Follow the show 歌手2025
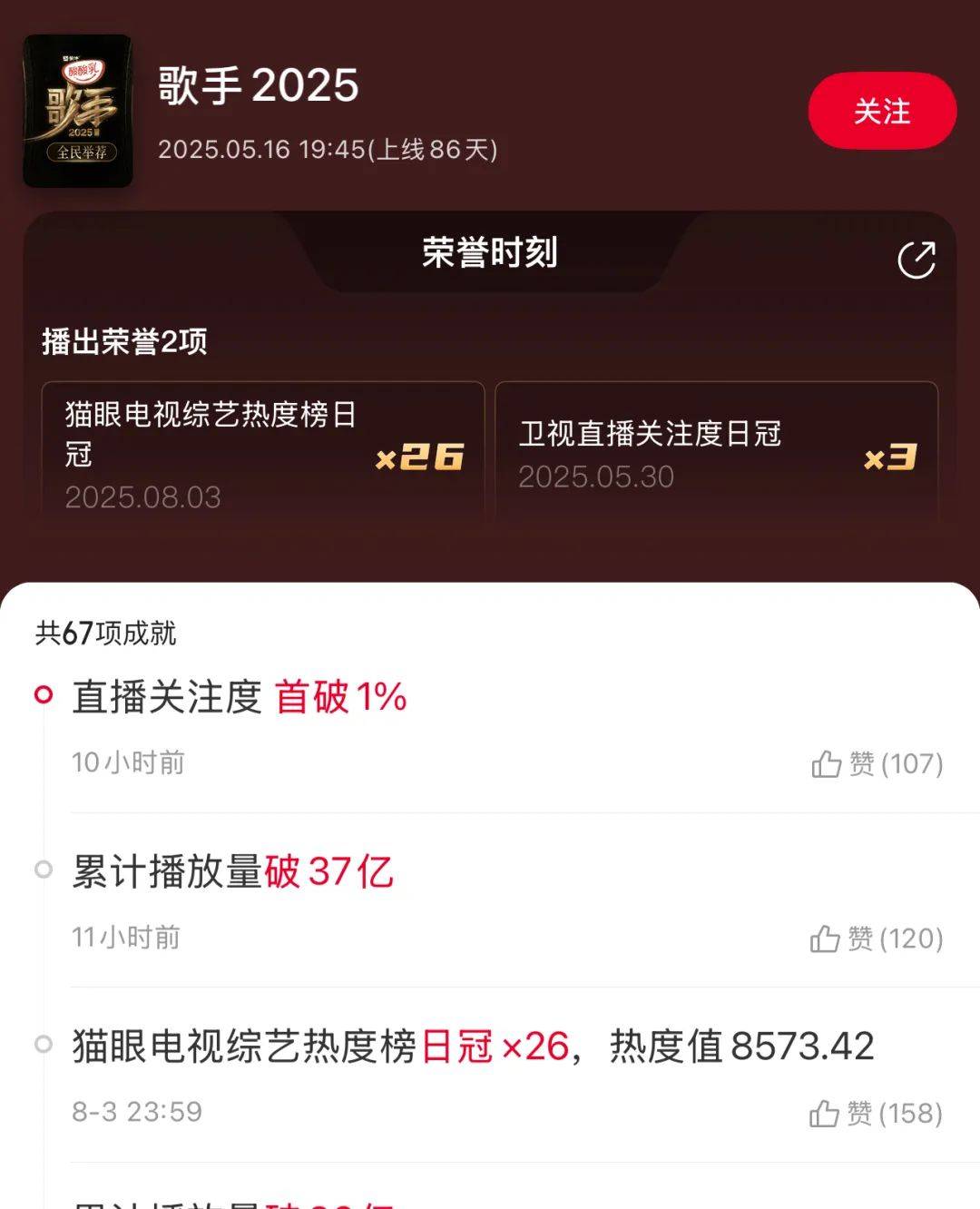This screenshot has height=1209, width=980. tap(881, 112)
